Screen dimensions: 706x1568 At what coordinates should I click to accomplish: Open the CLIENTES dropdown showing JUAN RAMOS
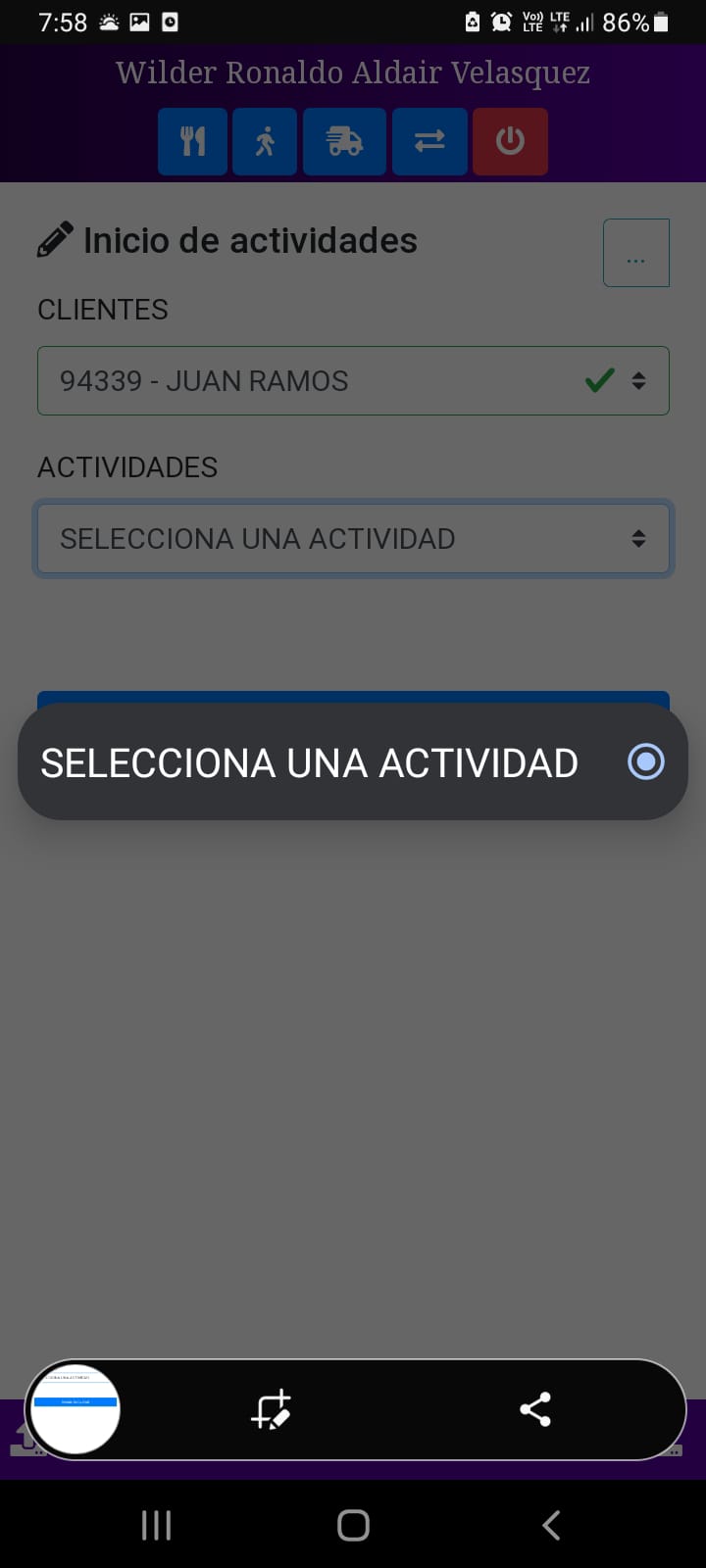[353, 380]
